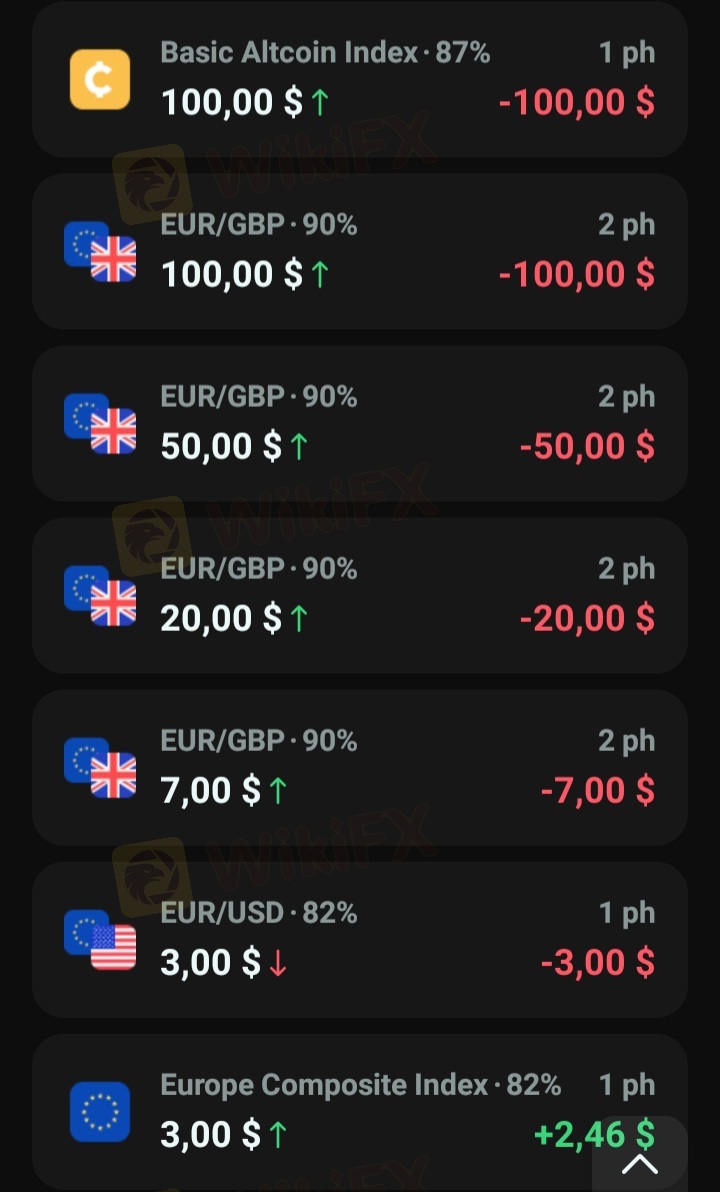The image size is (720, 1192).
Task: View the Europe Composite Index trade
Action: pyautogui.click(x=330, y=1110)
